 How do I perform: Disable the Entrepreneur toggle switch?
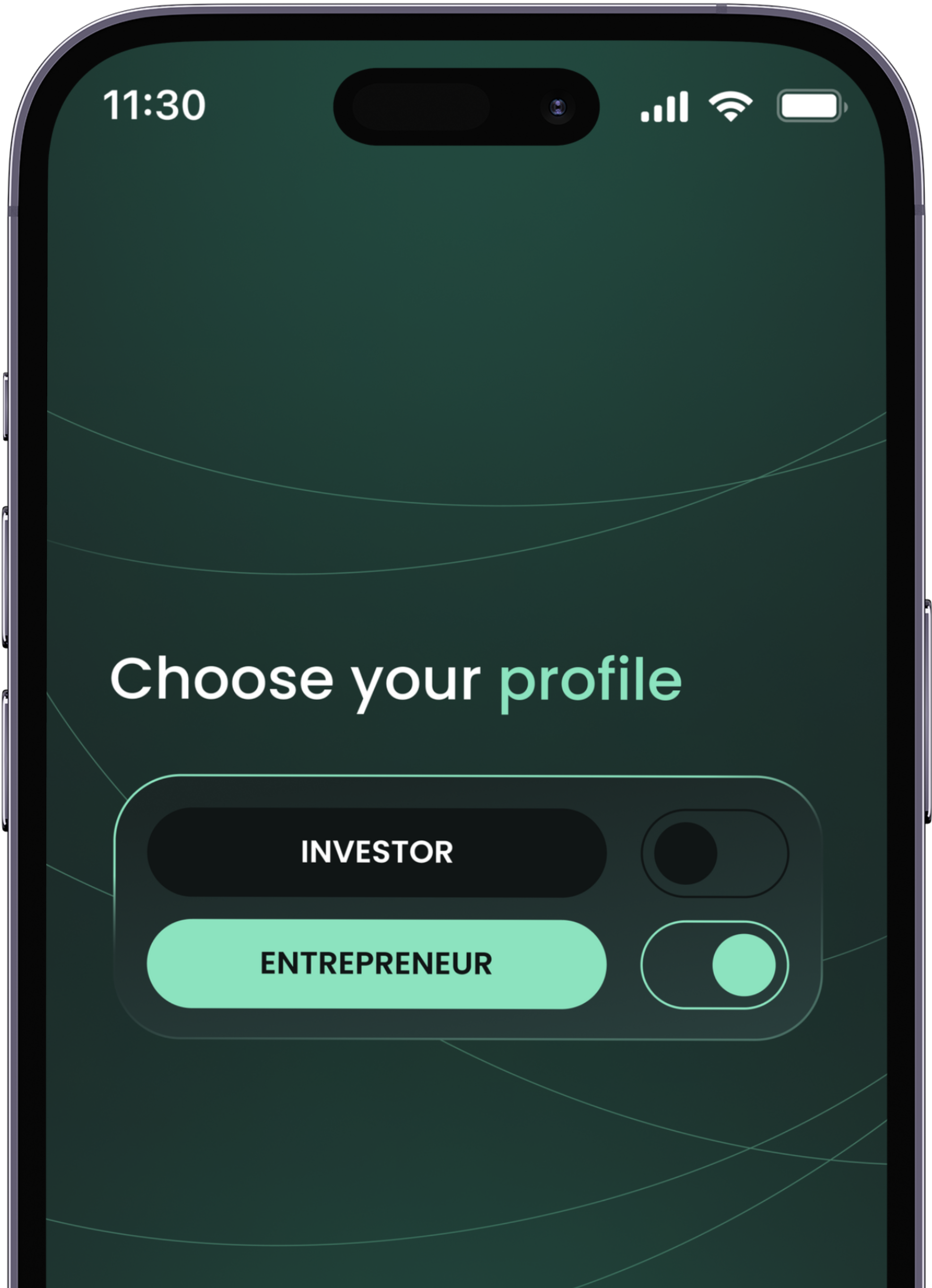[x=715, y=965]
